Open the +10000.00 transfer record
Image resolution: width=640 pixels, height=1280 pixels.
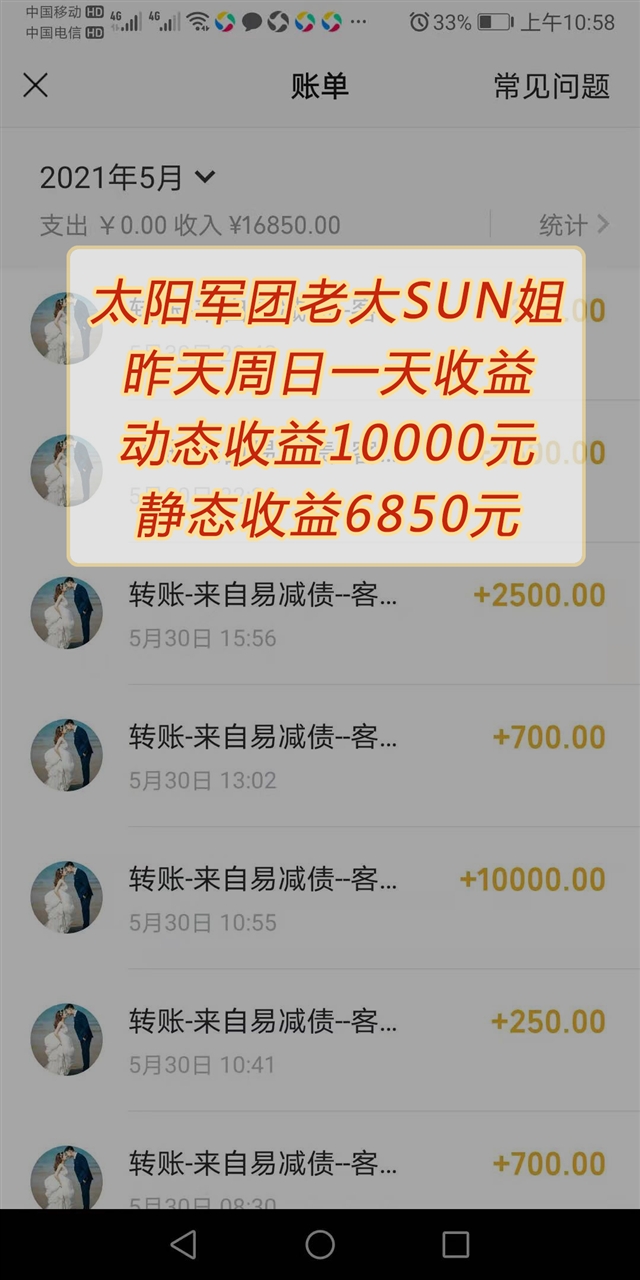coord(320,898)
